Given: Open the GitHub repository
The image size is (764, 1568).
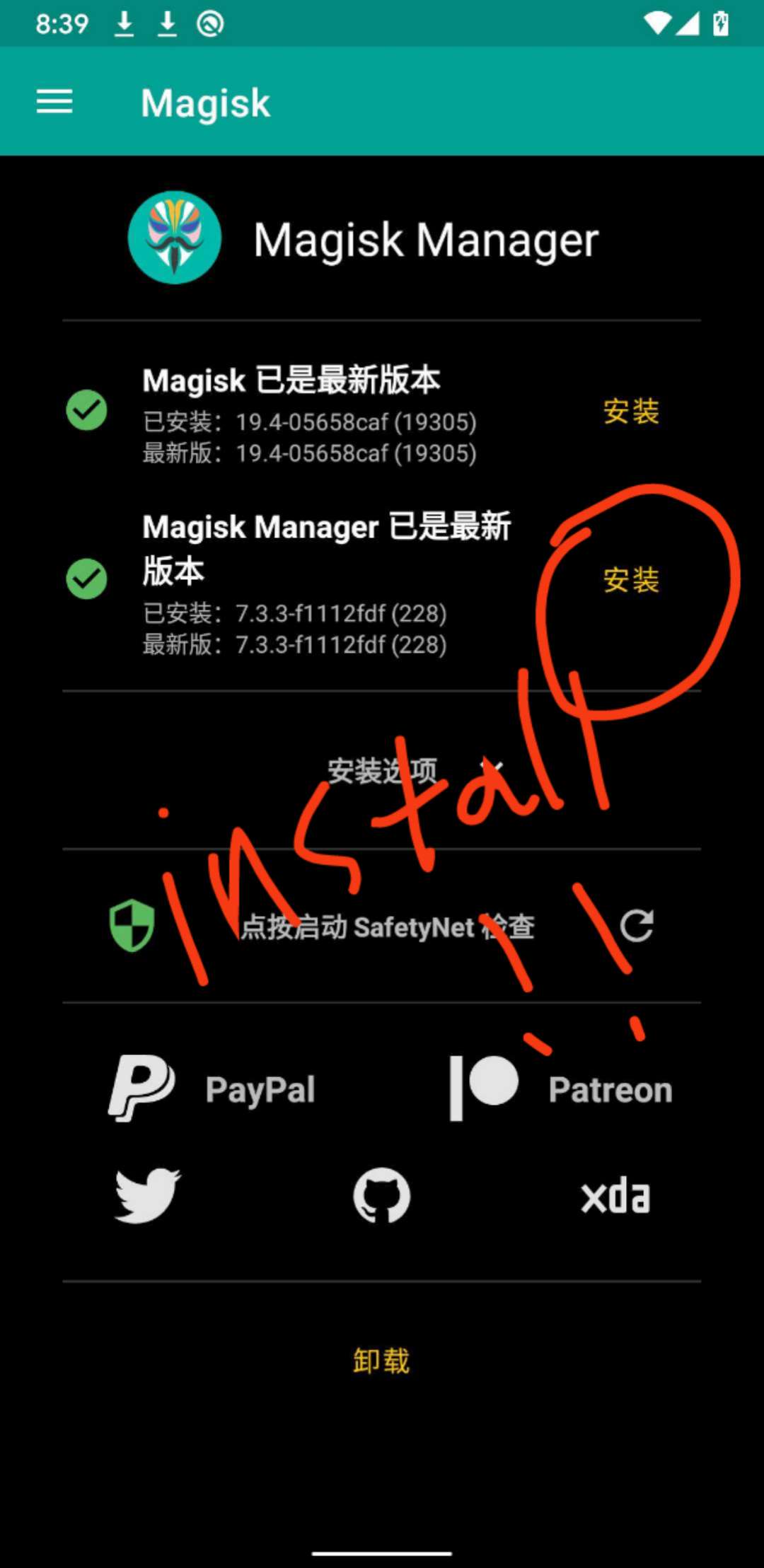Looking at the screenshot, I should click(382, 1196).
